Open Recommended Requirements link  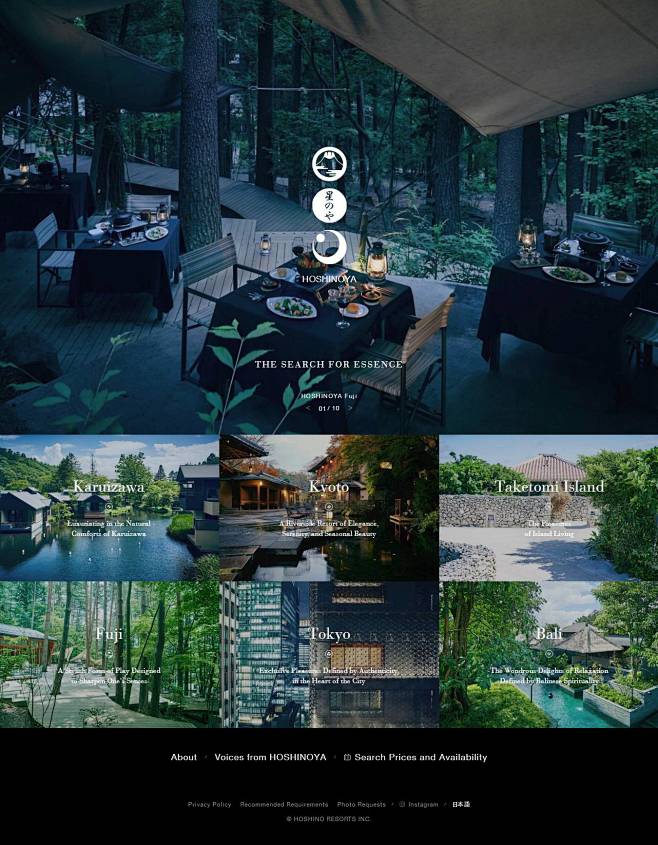tap(284, 804)
